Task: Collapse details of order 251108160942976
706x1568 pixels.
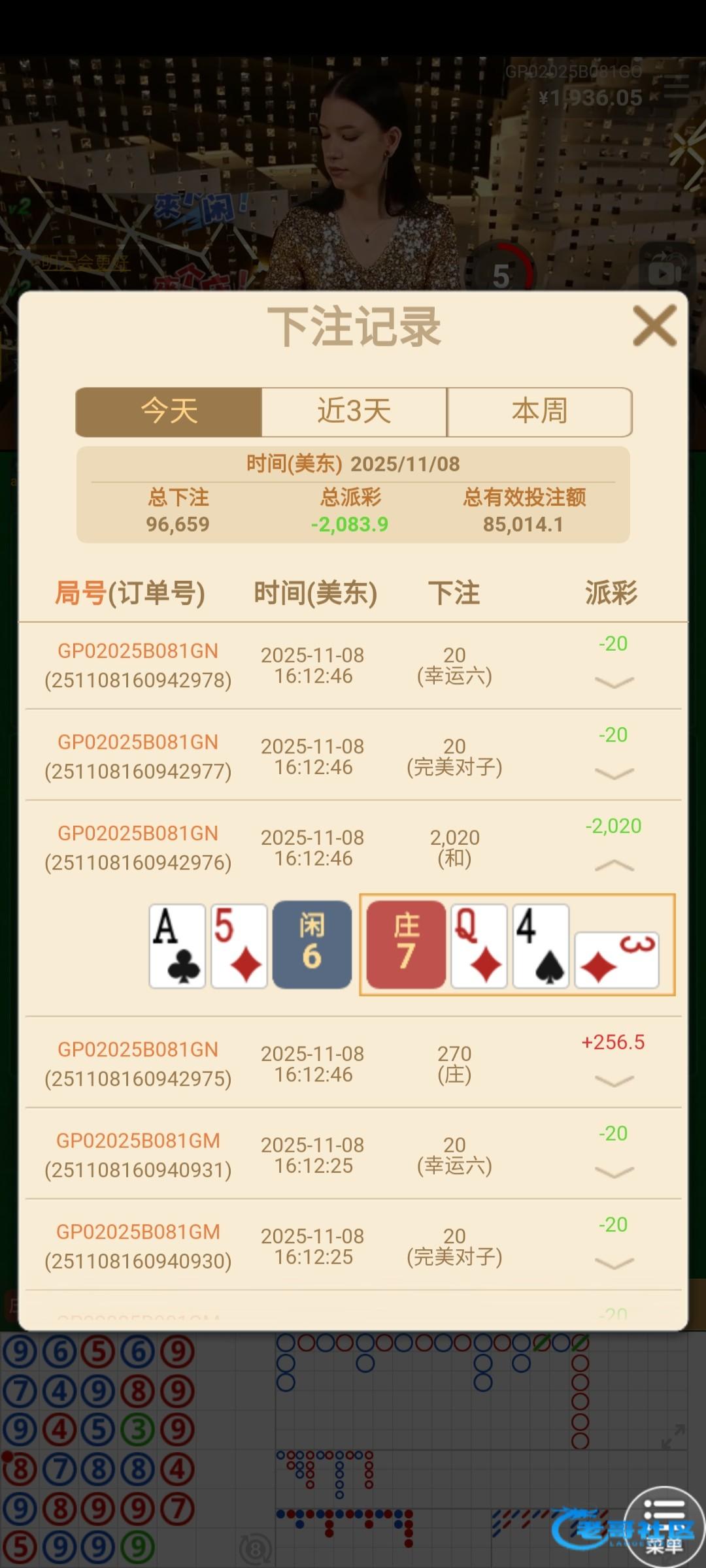Action: point(614,866)
